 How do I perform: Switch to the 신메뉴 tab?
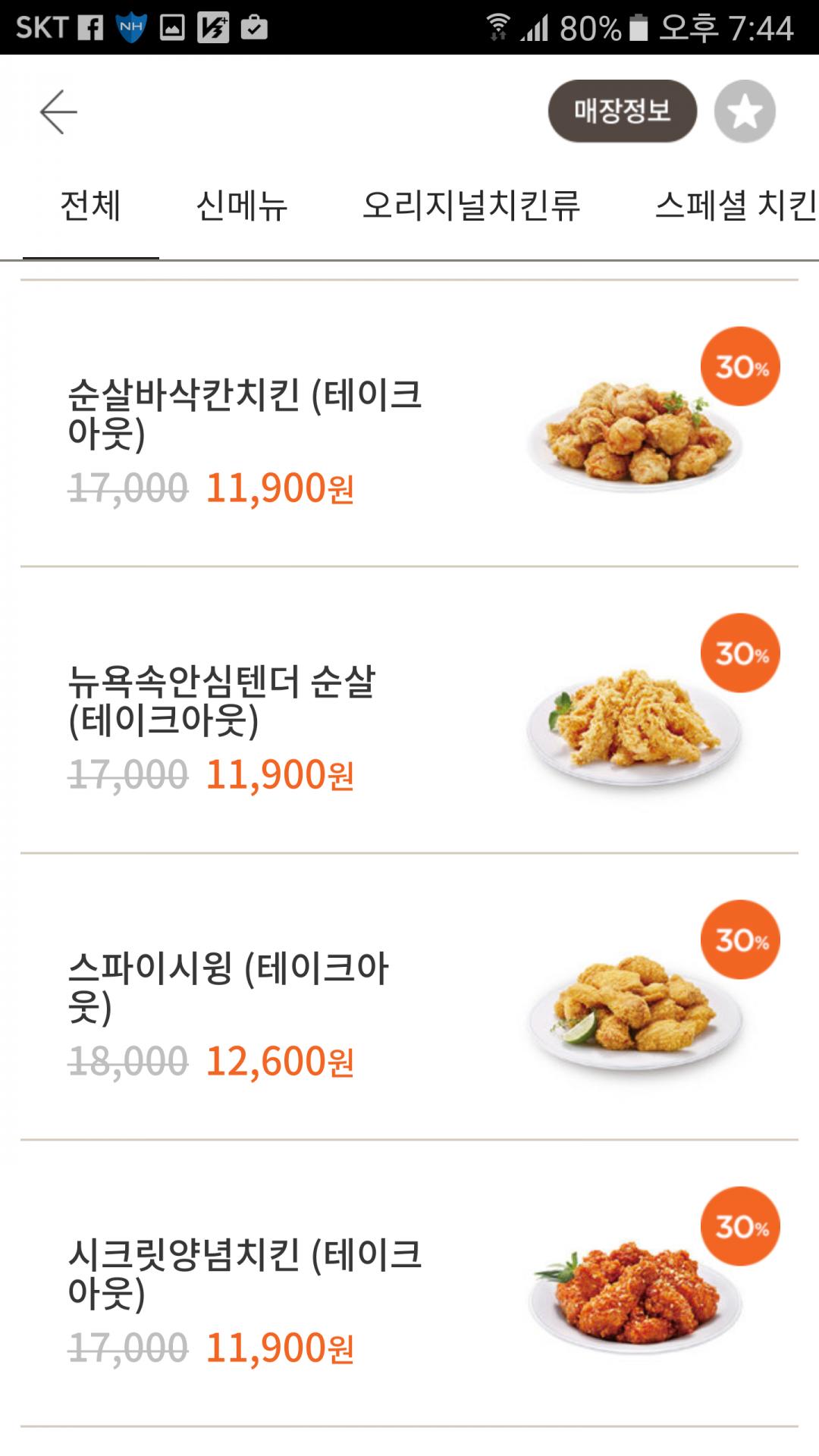241,206
